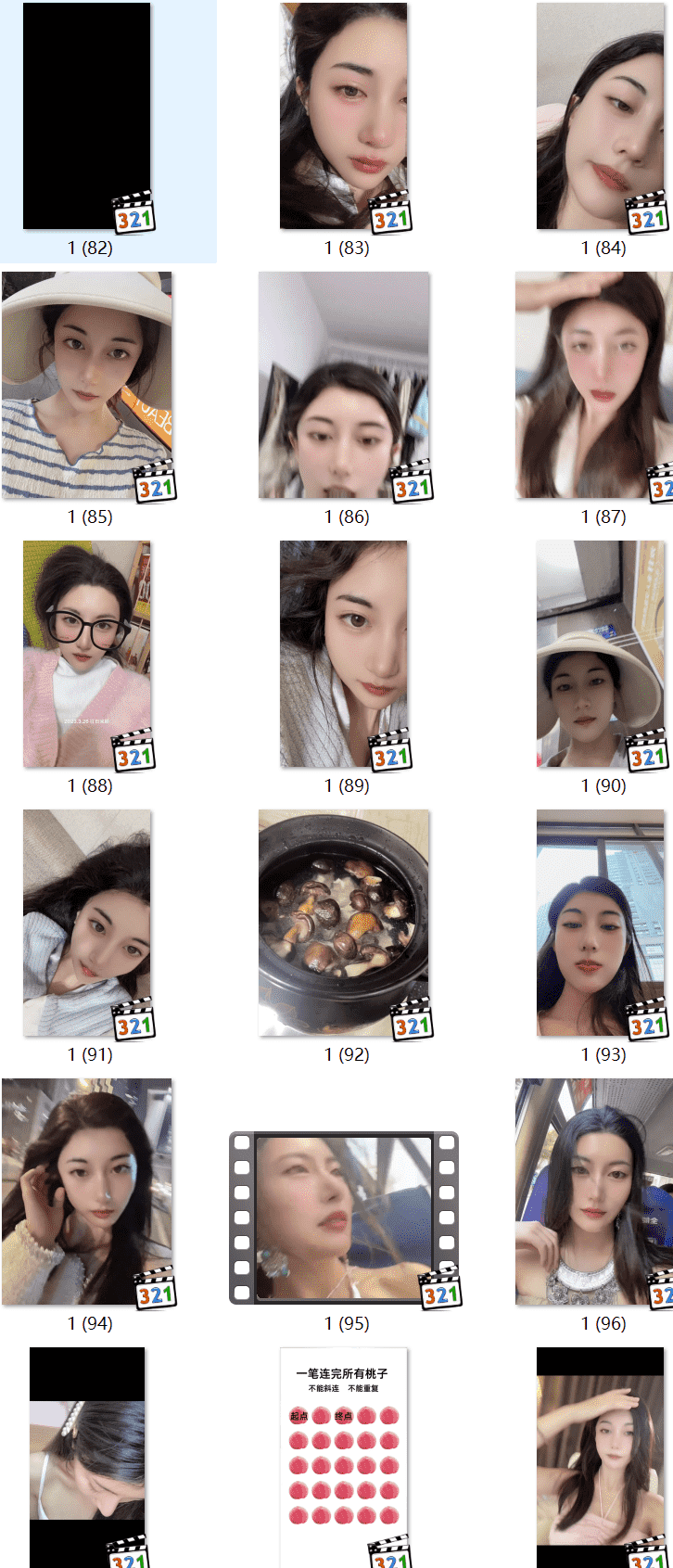Image resolution: width=673 pixels, height=1568 pixels.
Task: Open the video file 1 (82)
Action: (87, 117)
